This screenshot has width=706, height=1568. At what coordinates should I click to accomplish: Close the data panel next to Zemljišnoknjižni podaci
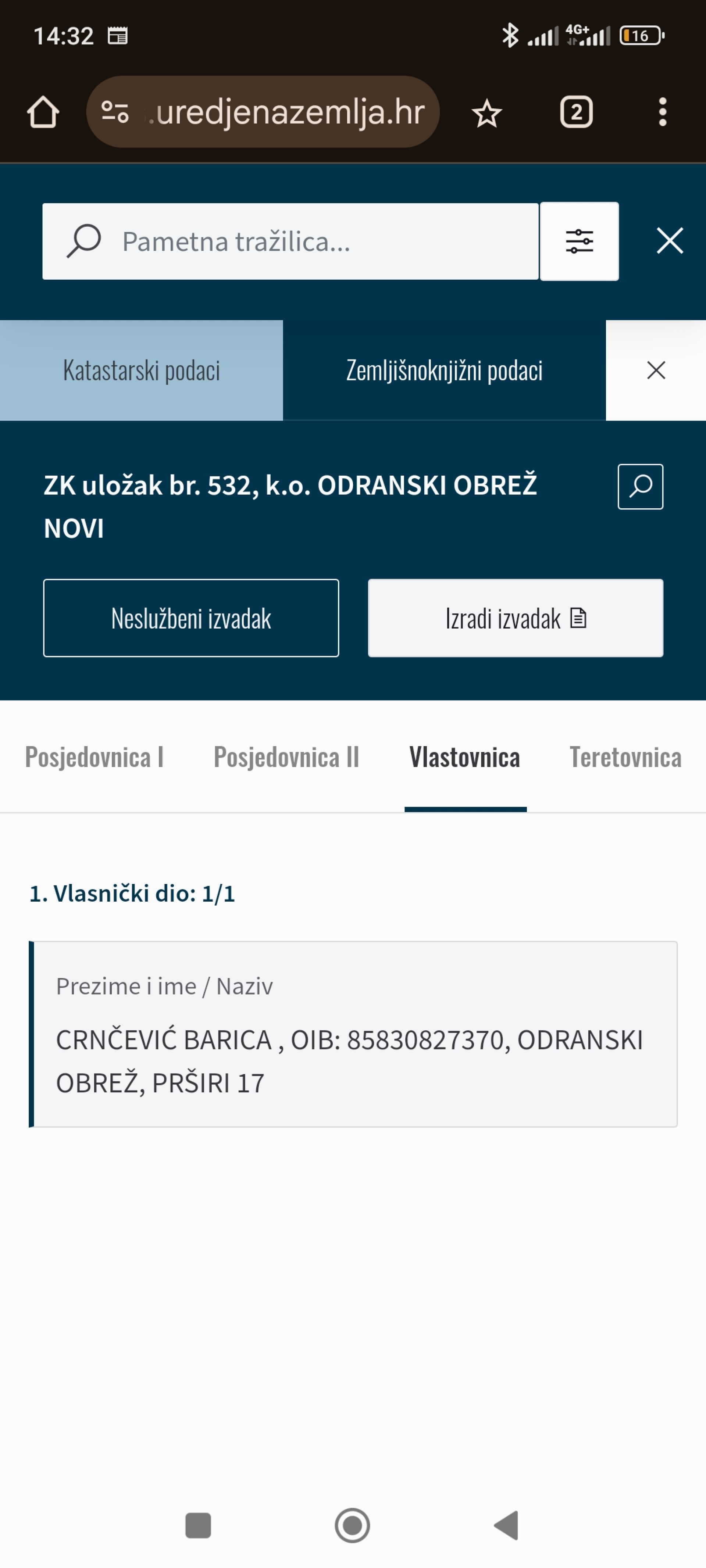tap(656, 370)
